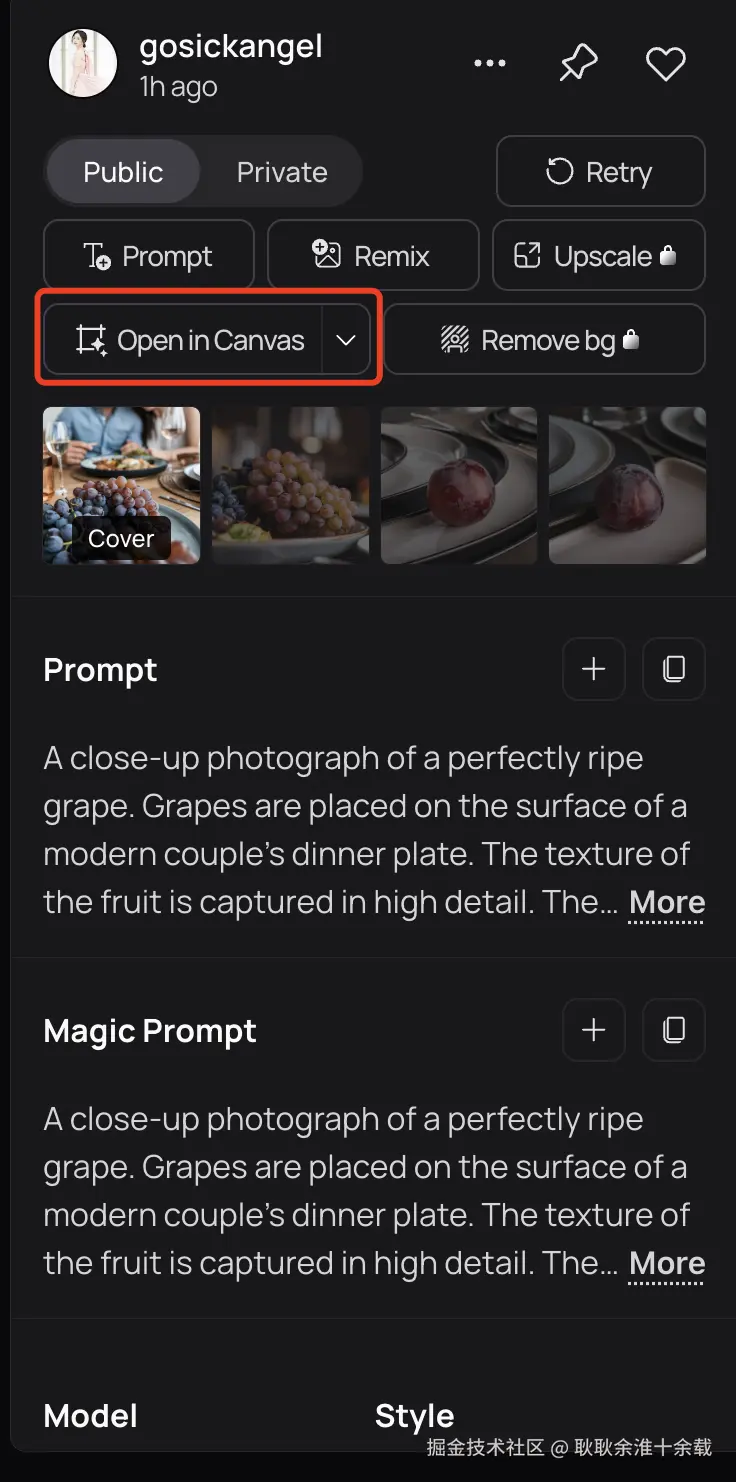Tap the Prompt button
This screenshot has width=736, height=1482.
pyautogui.click(x=148, y=256)
